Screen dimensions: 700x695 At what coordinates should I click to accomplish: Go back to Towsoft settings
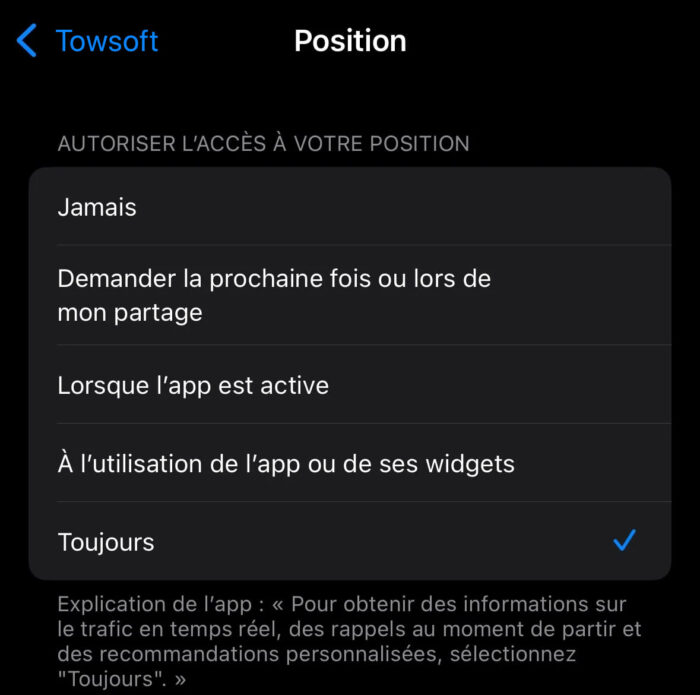(88, 41)
